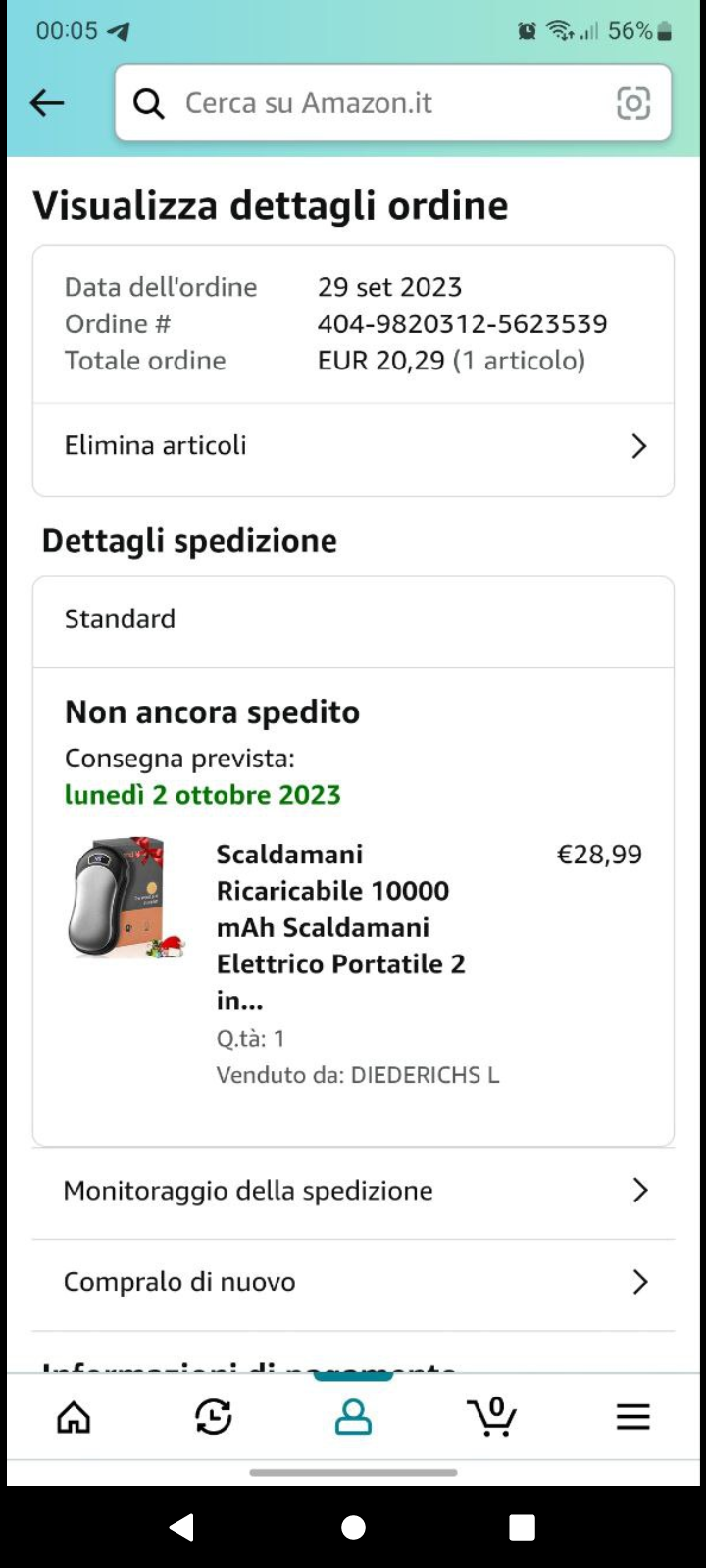Open the camera lens scan icon

pos(632,103)
